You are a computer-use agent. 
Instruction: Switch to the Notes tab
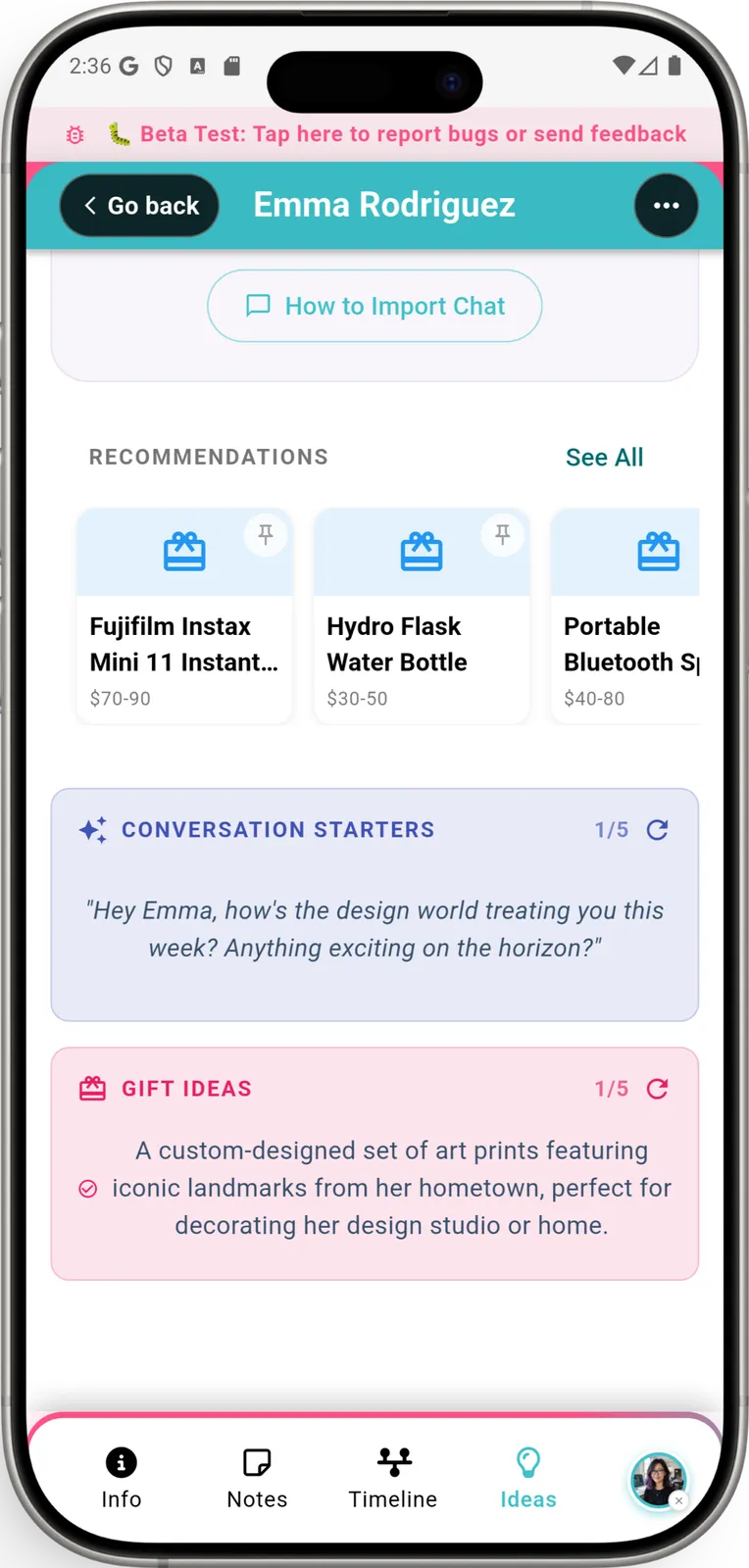[x=257, y=1478]
